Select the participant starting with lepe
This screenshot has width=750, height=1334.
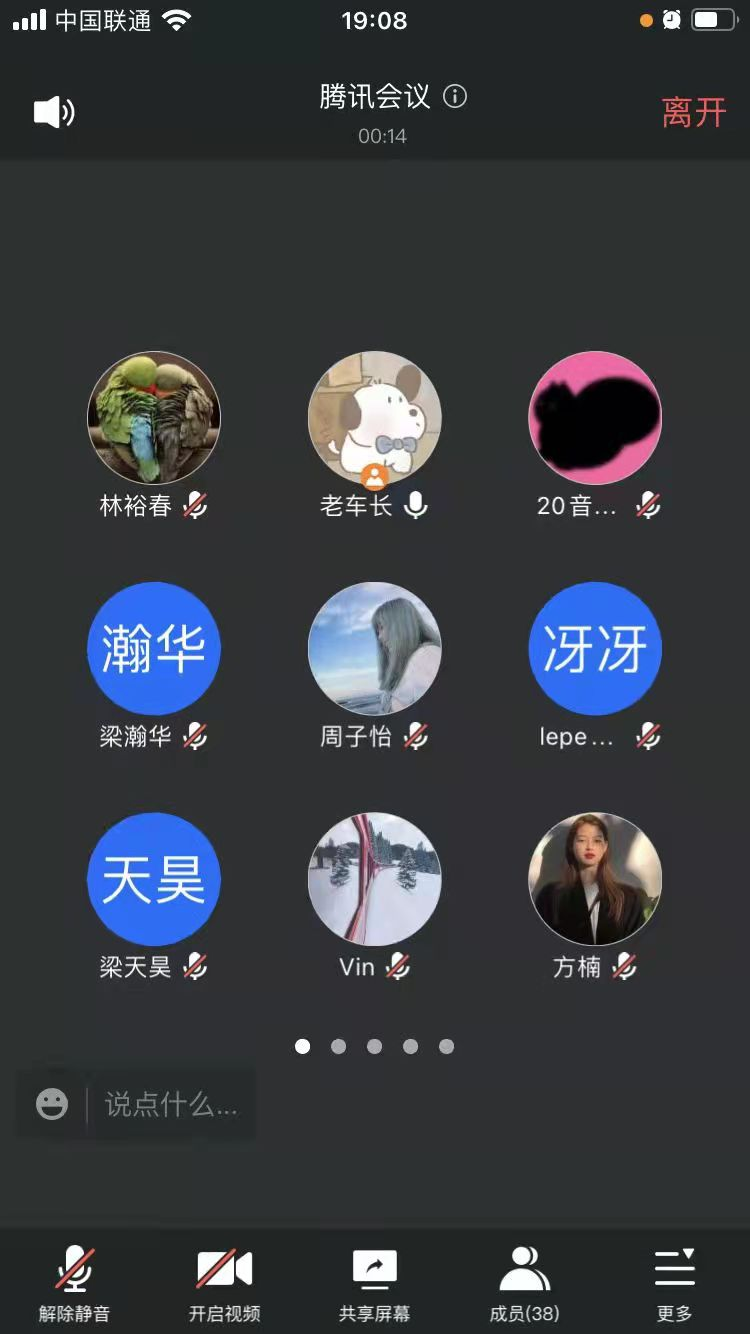click(x=595, y=648)
